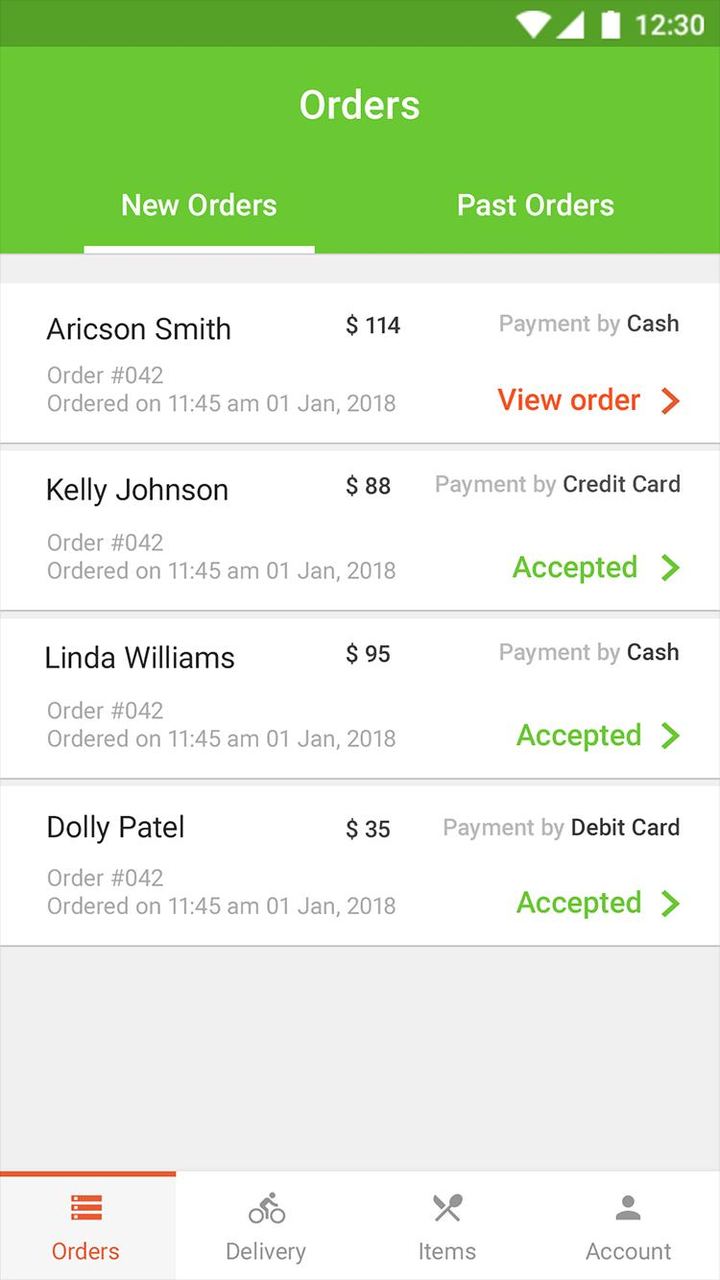The width and height of the screenshot is (720, 1280).
Task: Select Kelly Johnson's order card
Action: tap(360, 528)
